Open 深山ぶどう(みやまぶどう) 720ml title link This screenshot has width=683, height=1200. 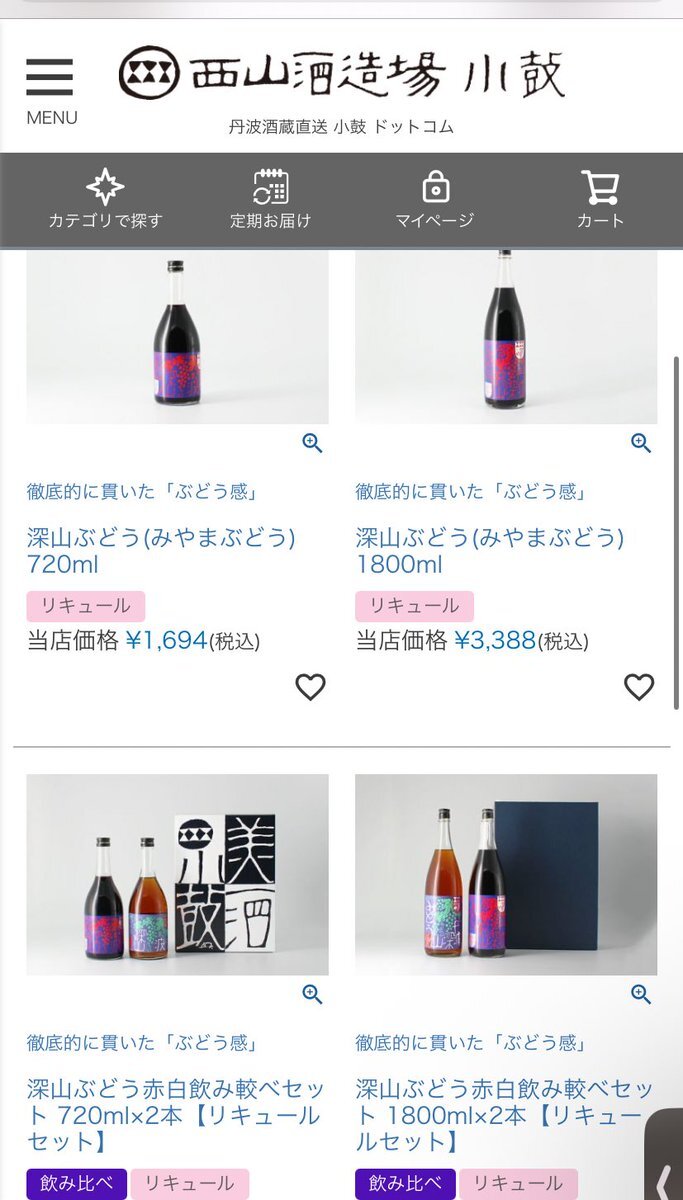coord(161,551)
